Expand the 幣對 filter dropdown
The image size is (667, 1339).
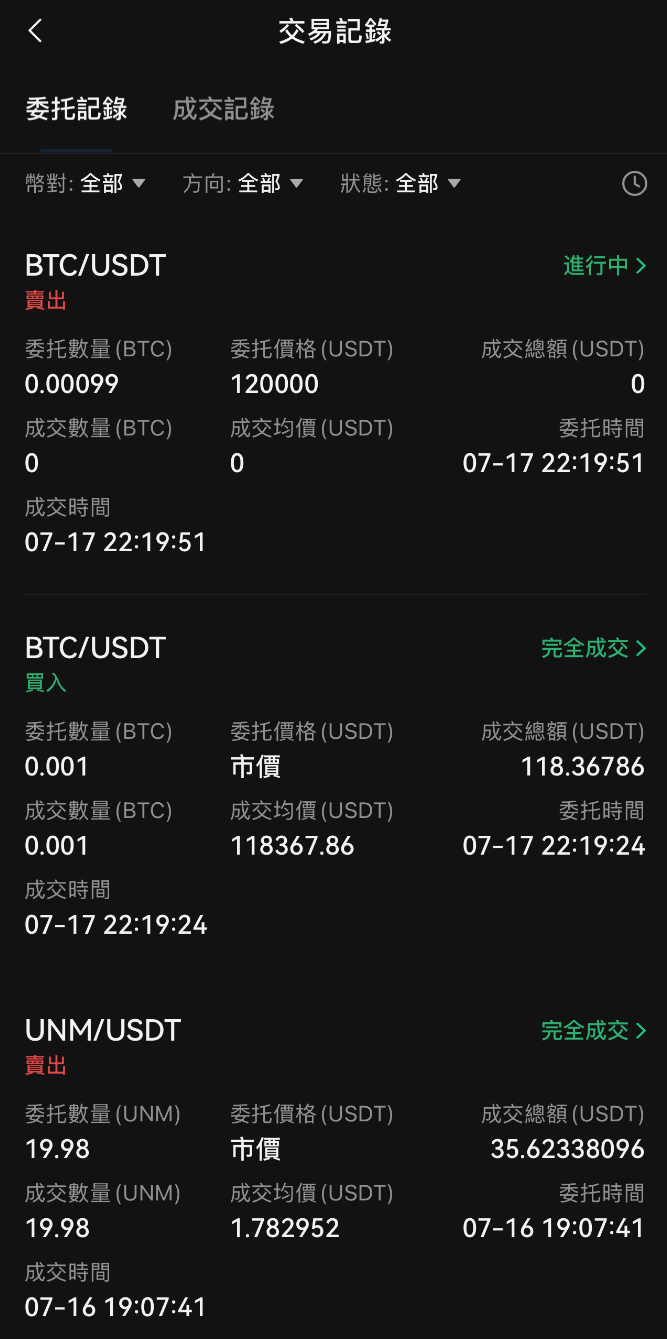point(86,183)
